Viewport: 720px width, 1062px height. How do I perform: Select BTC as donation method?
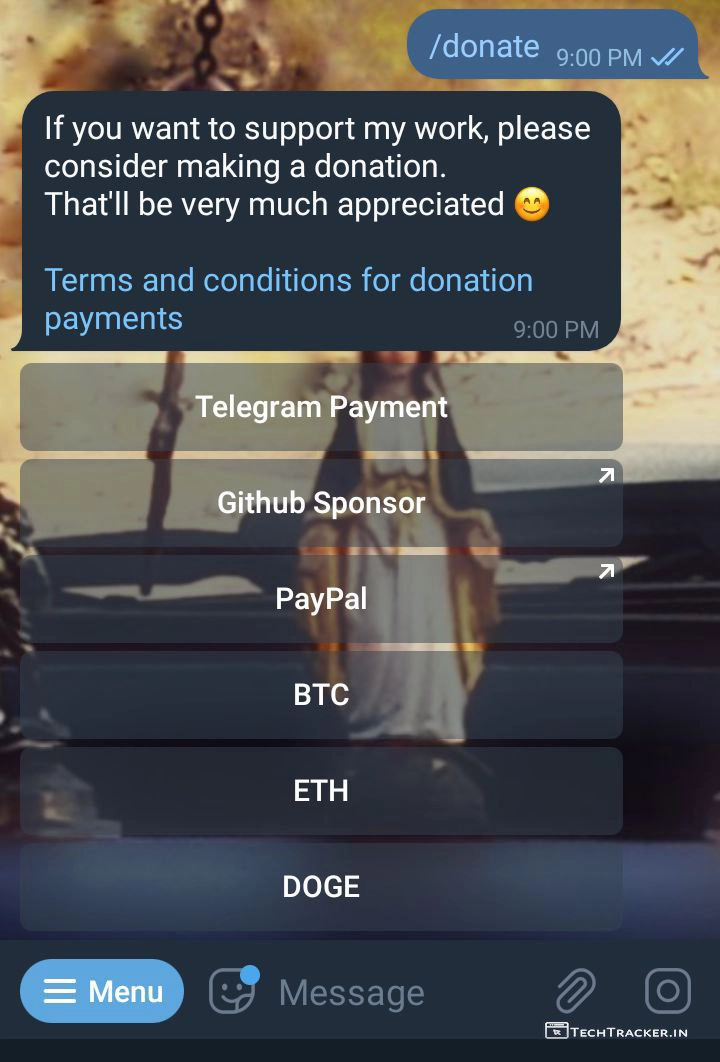tap(321, 694)
